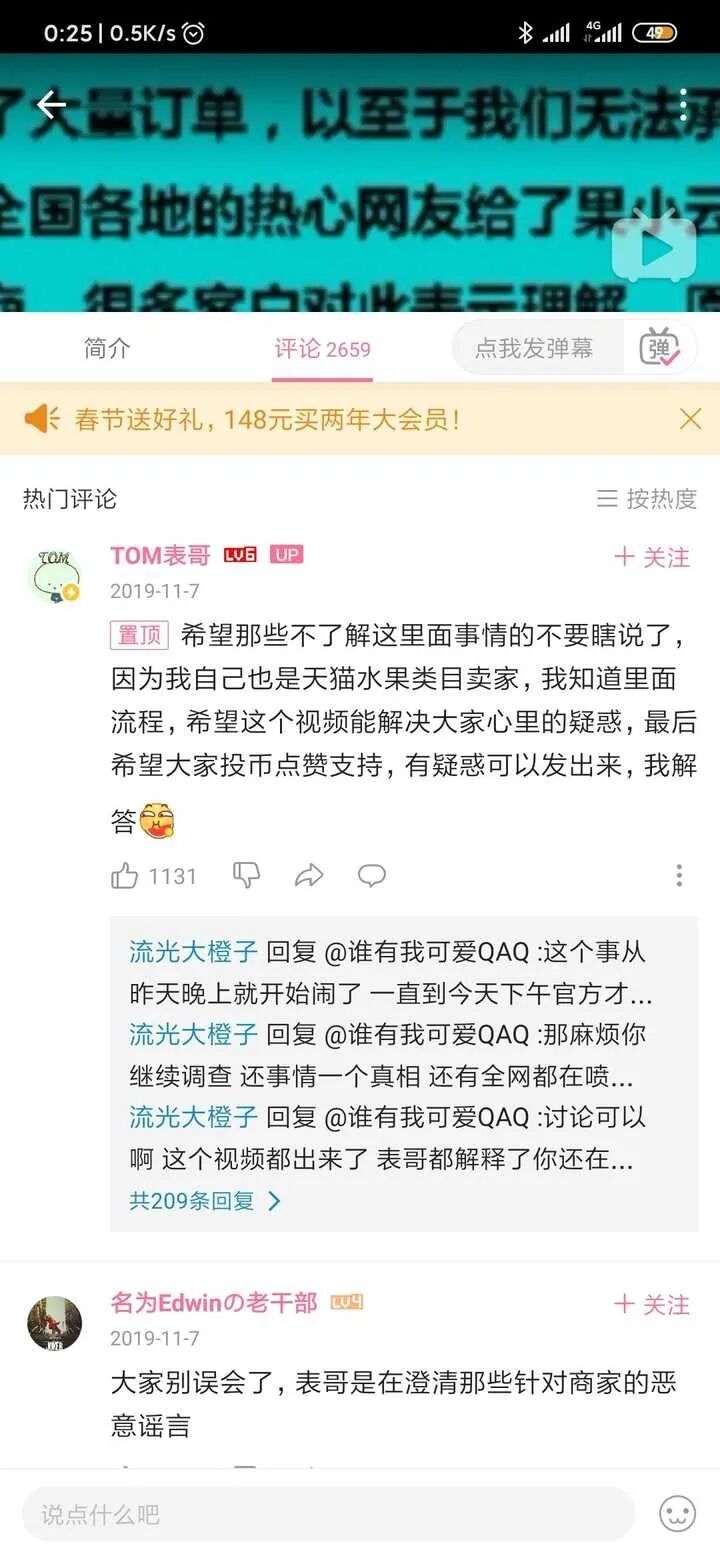
Task: Like TOM表哥's pinned comment
Action: [125, 876]
